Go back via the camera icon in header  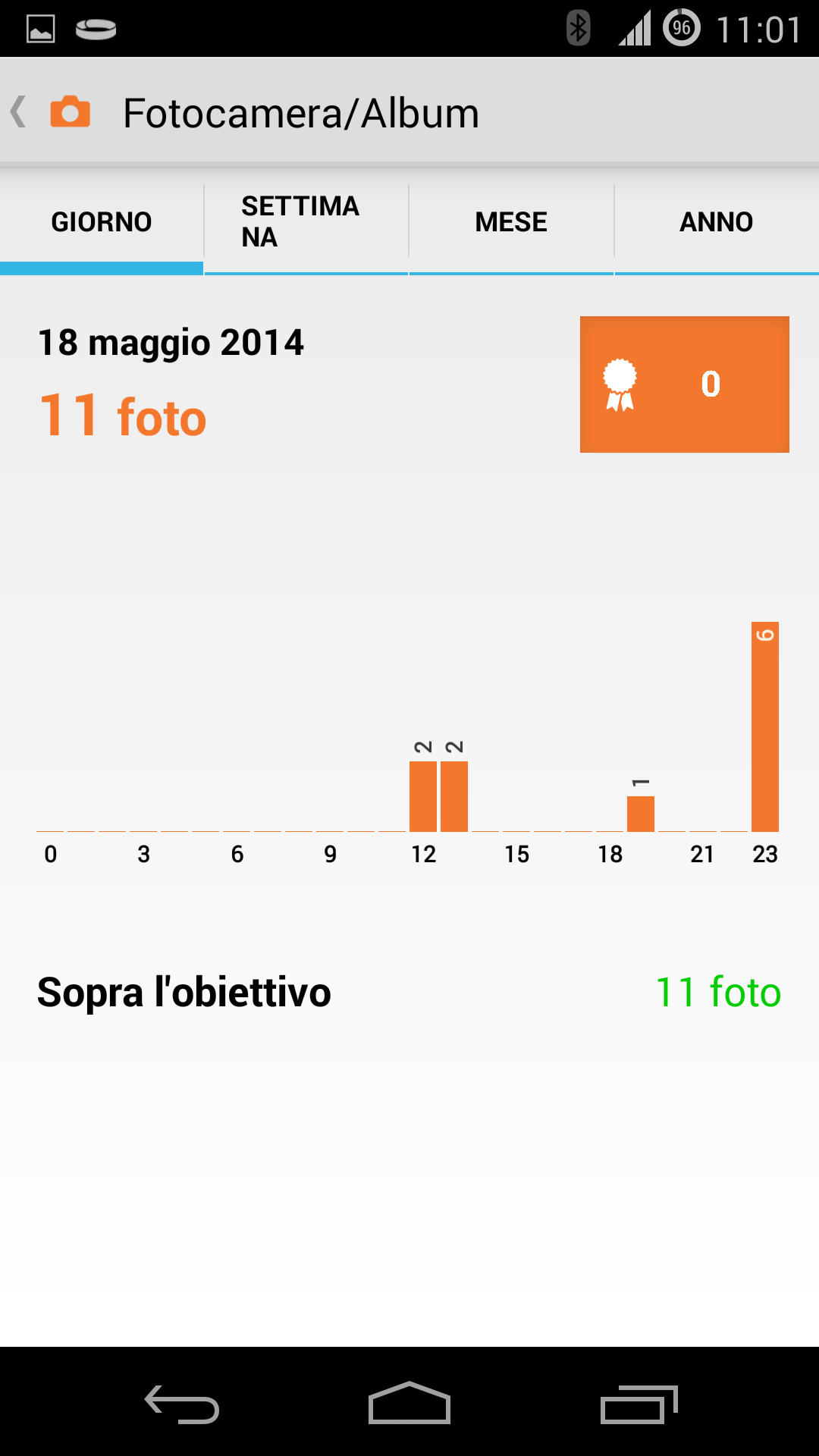click(70, 112)
